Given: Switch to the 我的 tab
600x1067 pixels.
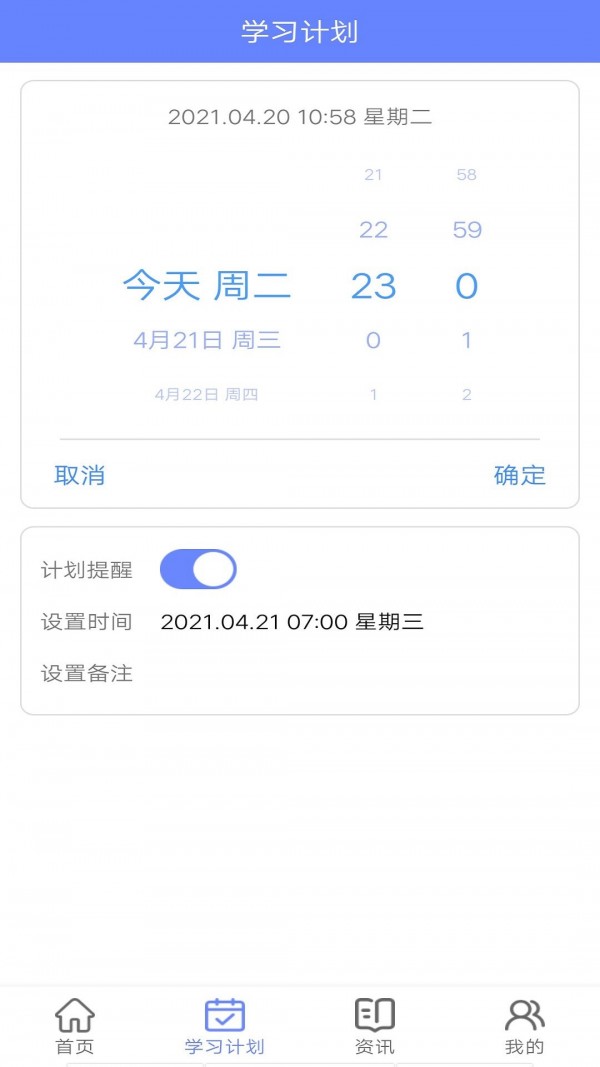Looking at the screenshot, I should [524, 1027].
